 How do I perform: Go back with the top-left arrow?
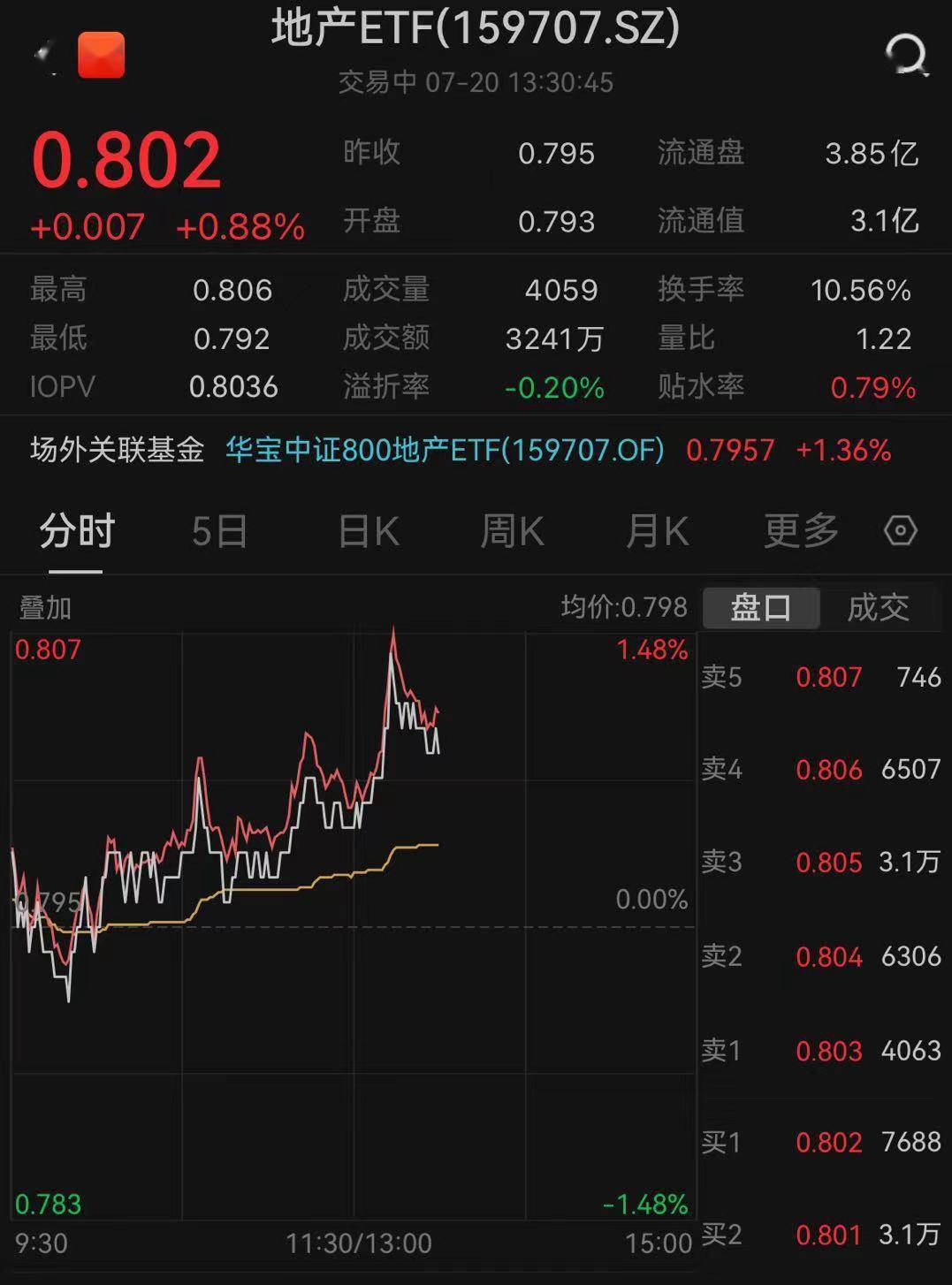[x=44, y=56]
